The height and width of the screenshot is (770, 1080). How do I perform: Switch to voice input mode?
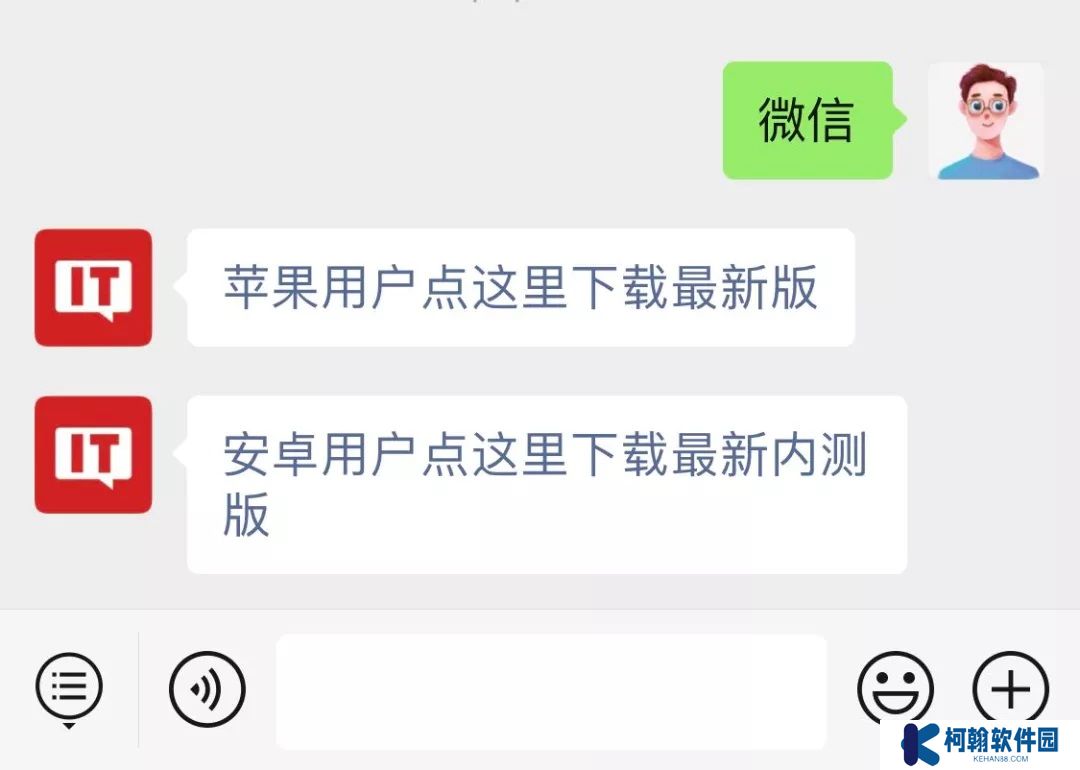(207, 689)
